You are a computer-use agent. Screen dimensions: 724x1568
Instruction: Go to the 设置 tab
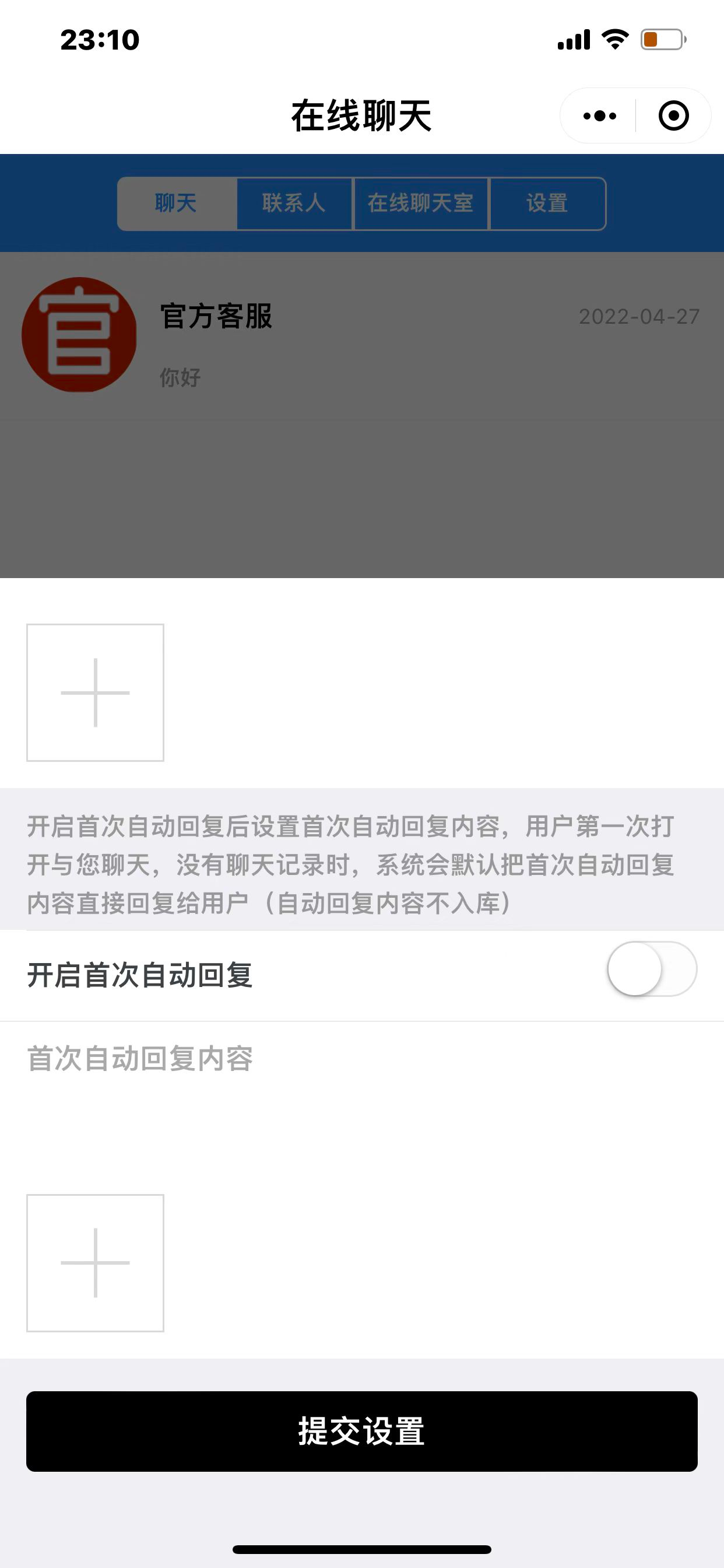[x=547, y=204]
